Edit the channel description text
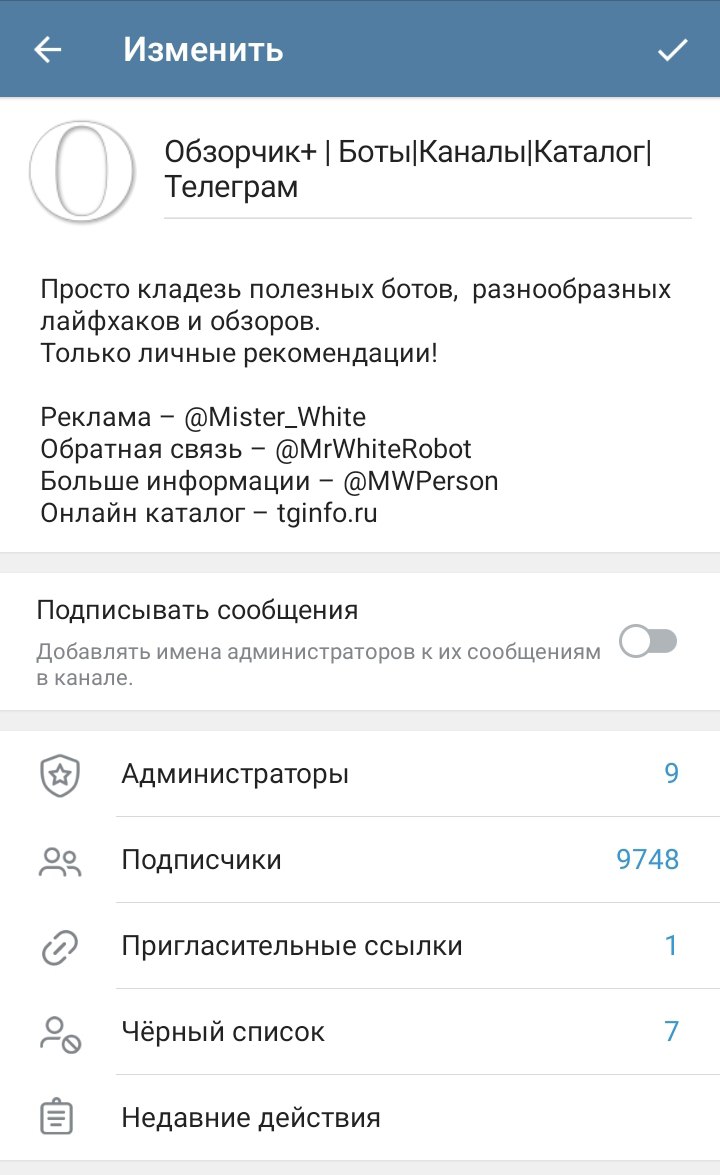Viewport: 720px width, 1175px height. (355, 401)
